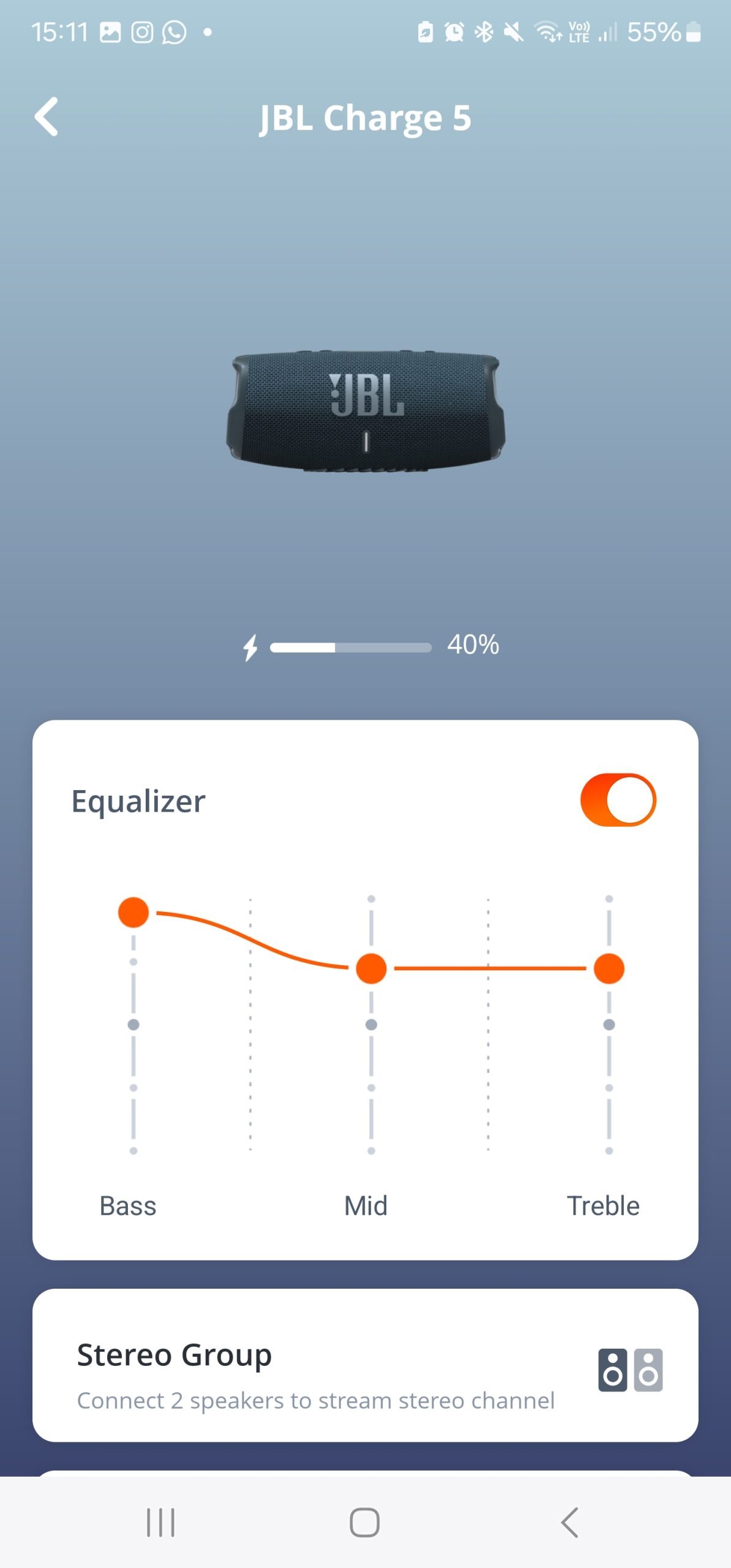Tap the Bass slider handle
The image size is (731, 1568).
(x=133, y=913)
